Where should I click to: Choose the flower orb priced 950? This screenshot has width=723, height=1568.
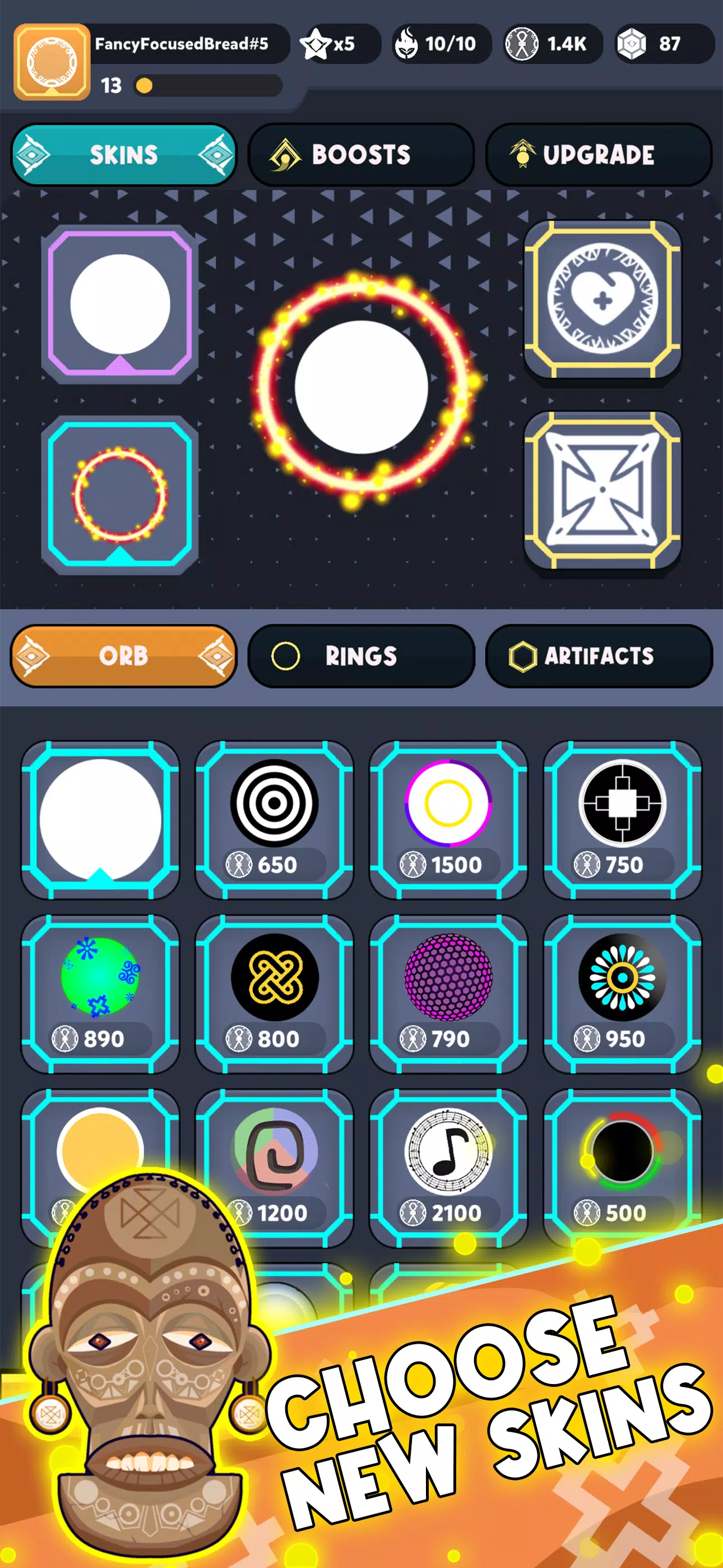[x=622, y=993]
